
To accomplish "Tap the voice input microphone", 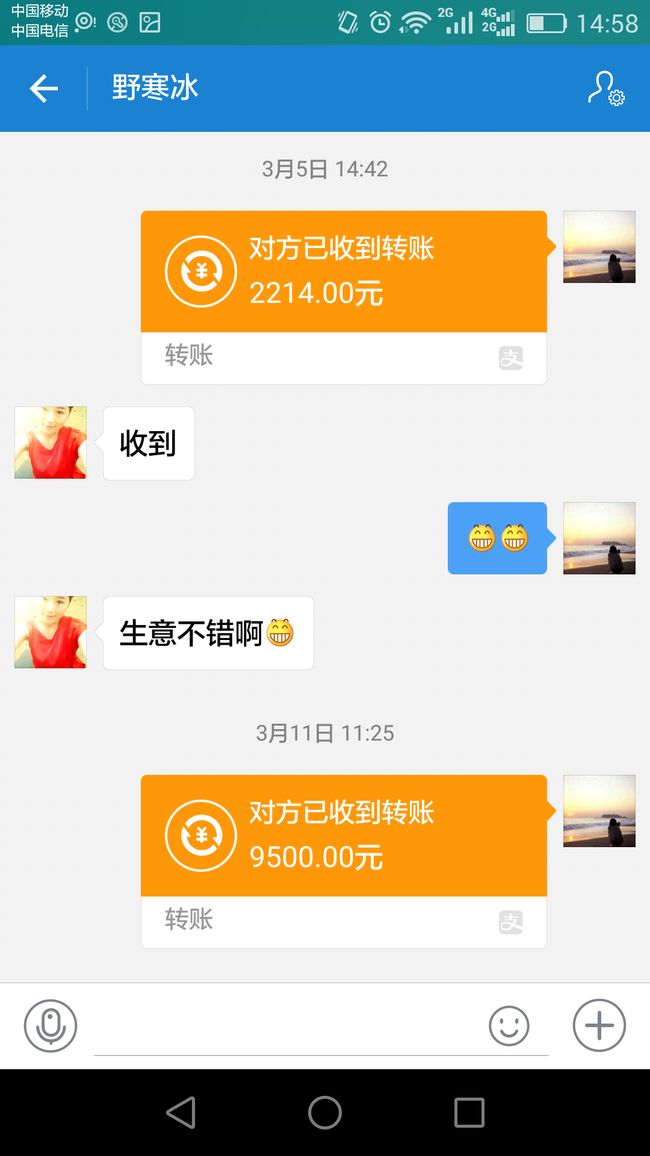I will (x=50, y=1026).
